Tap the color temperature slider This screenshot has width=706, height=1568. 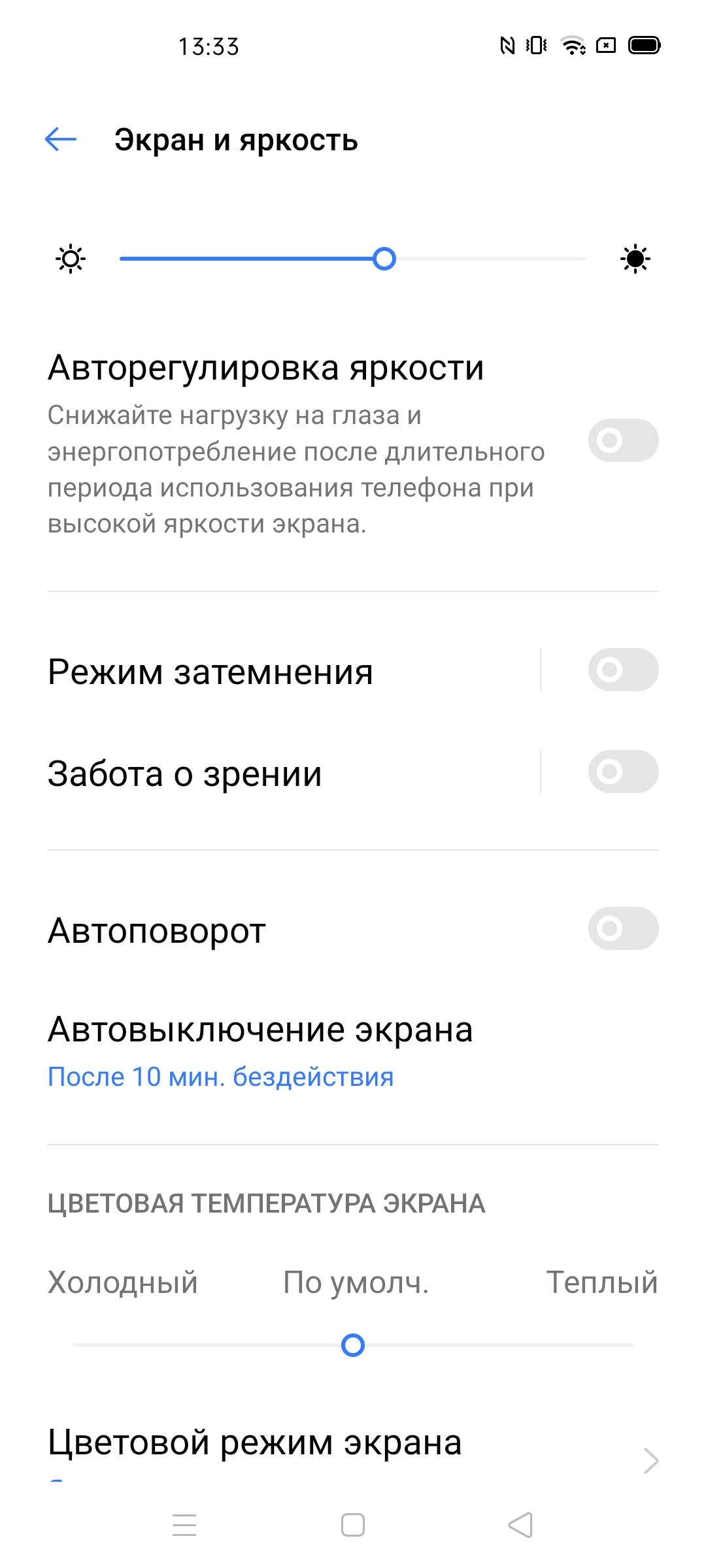(353, 1345)
